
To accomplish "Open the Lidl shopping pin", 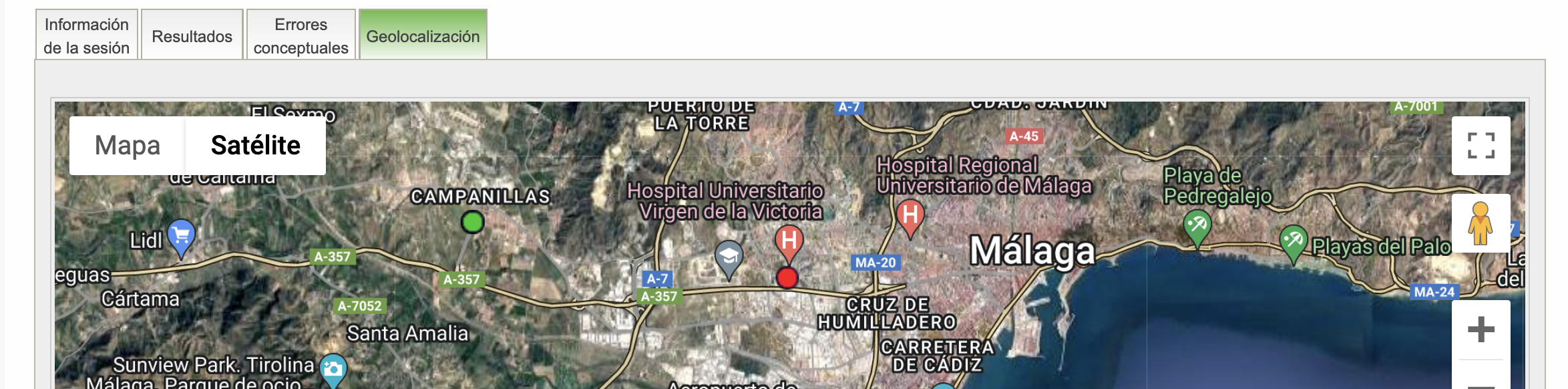I will (181, 235).
